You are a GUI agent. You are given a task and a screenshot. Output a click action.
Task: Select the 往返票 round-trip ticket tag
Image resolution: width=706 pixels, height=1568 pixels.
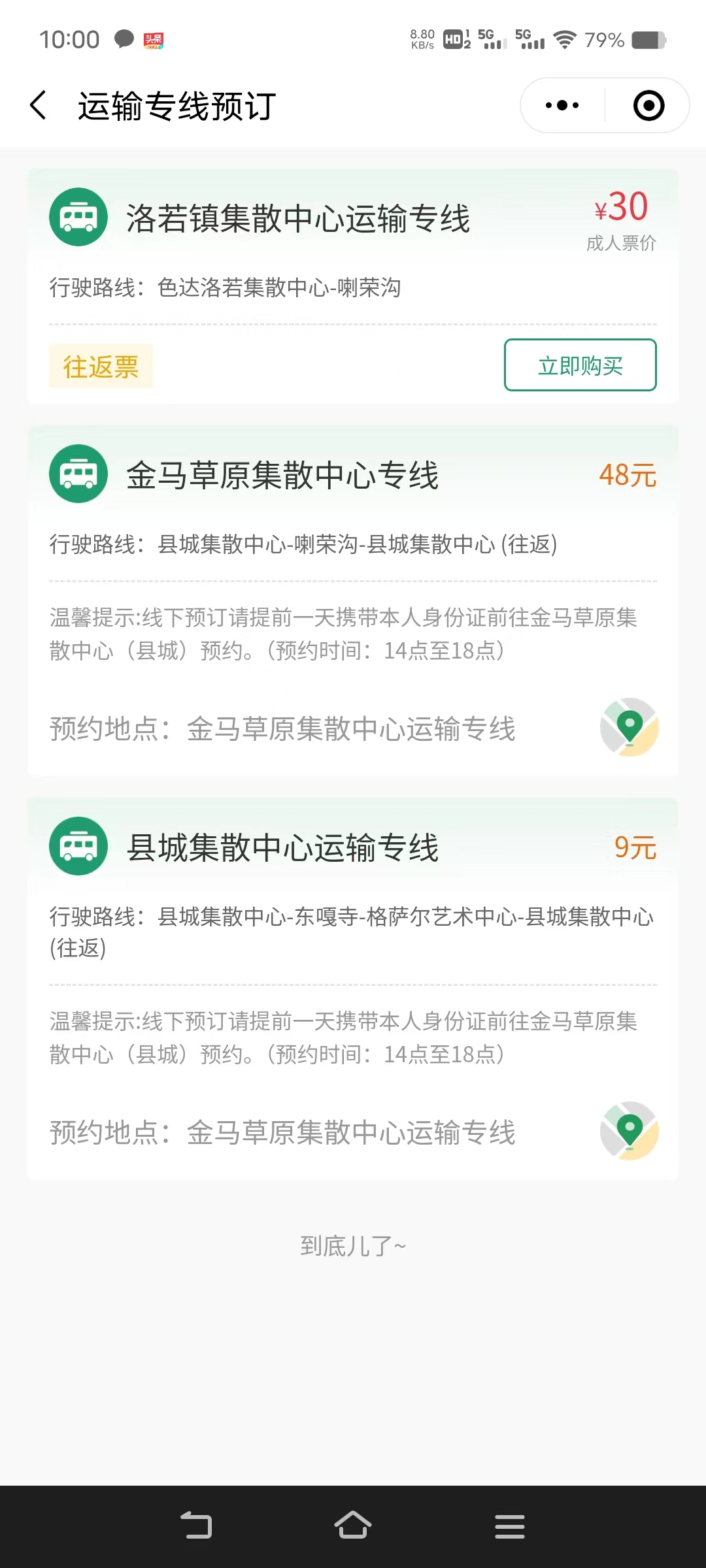pyautogui.click(x=101, y=367)
